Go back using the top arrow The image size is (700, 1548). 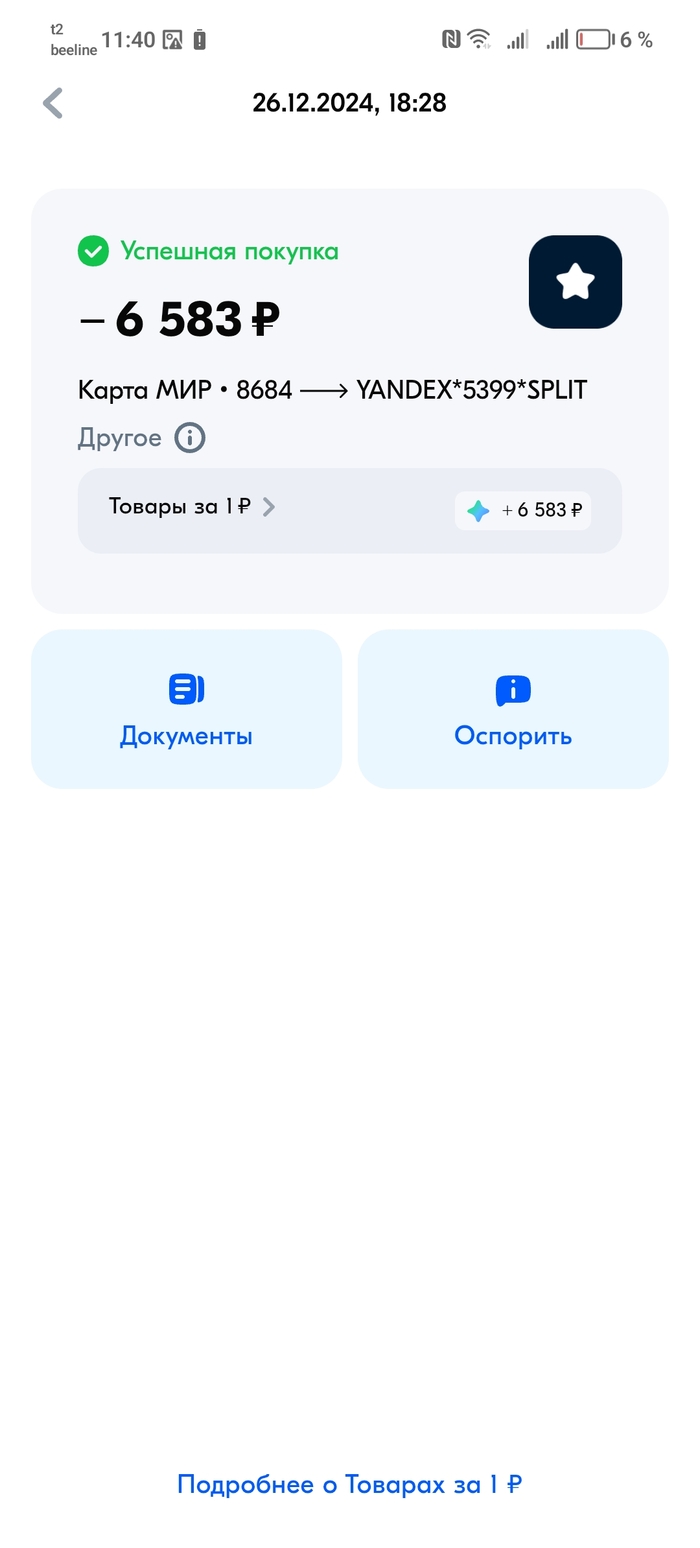53,103
